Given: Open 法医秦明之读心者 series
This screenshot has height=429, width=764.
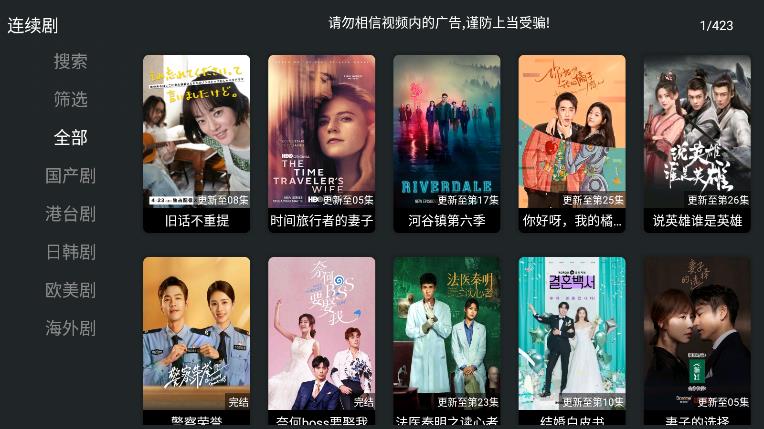Looking at the screenshot, I should coord(447,335).
